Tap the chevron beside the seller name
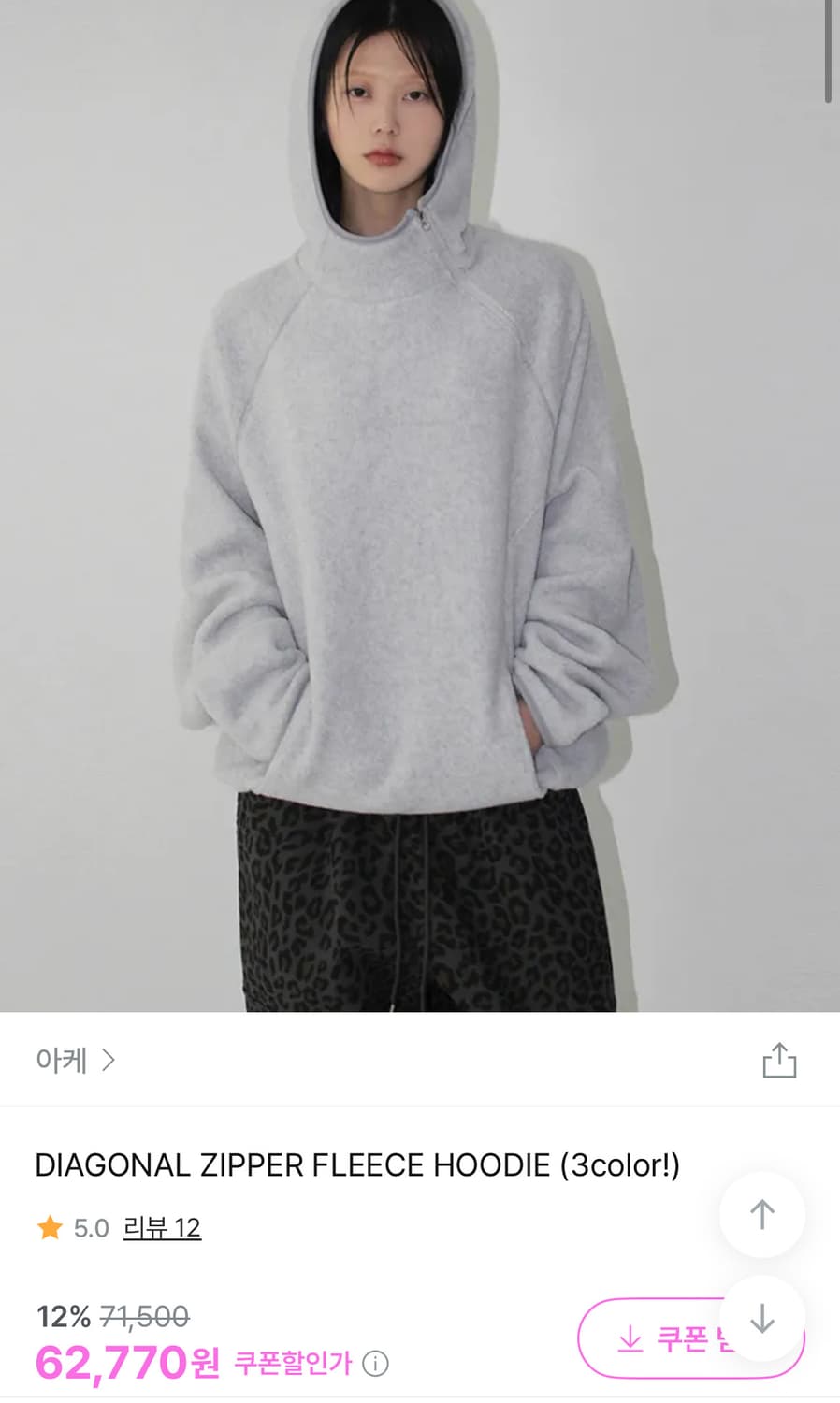The height and width of the screenshot is (1403, 840). tap(109, 1060)
